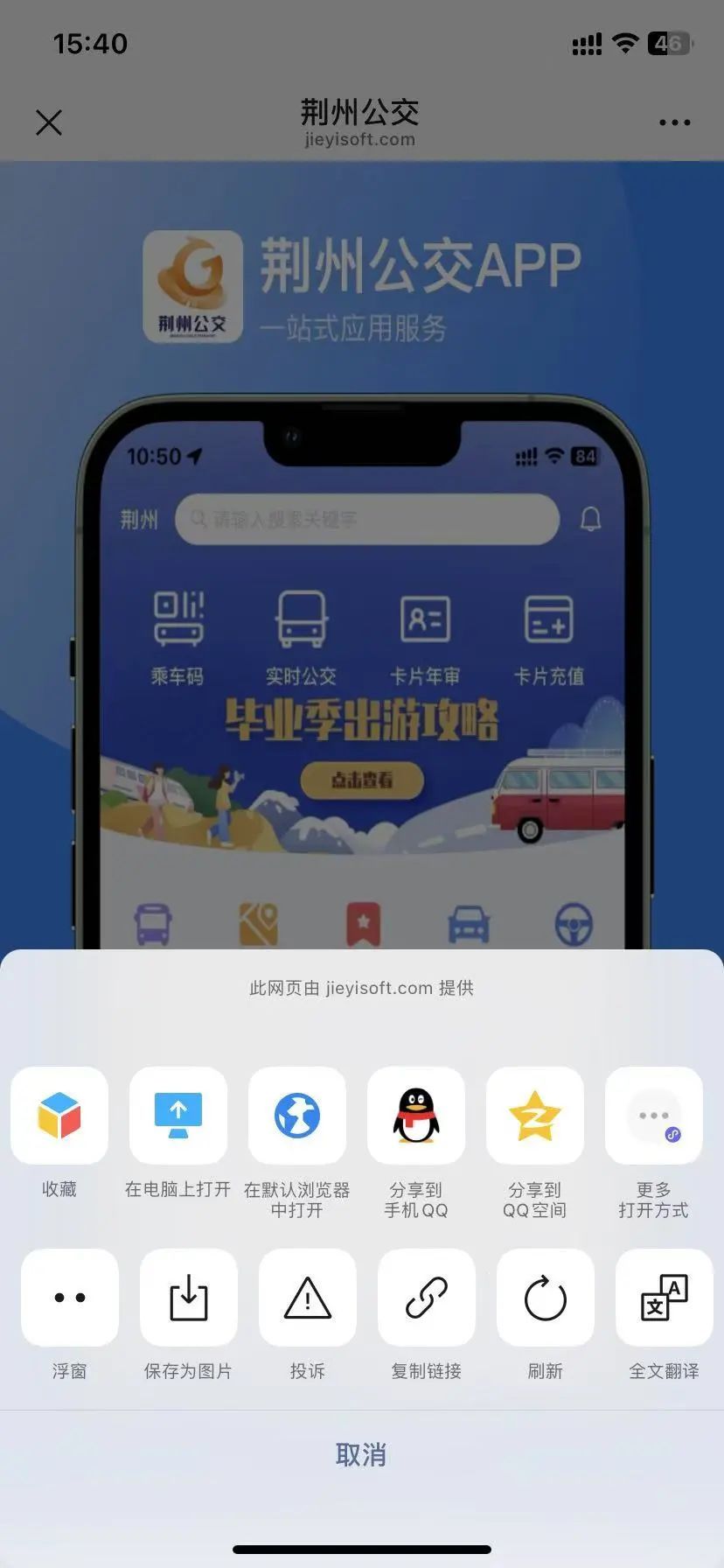Close the 荆州公交 web page
Image resolution: width=724 pixels, height=1568 pixels.
(49, 122)
